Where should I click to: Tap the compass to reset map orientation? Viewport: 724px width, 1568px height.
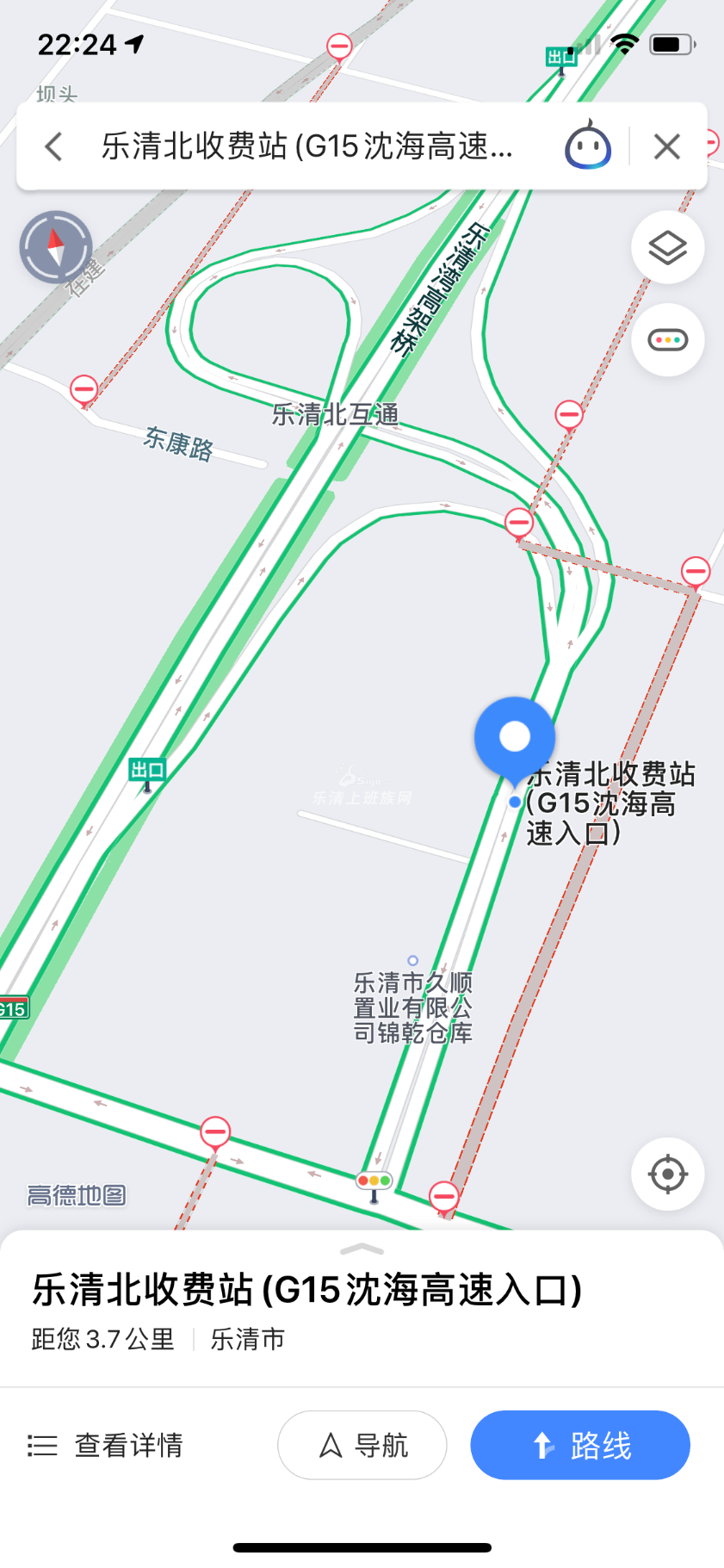click(56, 247)
